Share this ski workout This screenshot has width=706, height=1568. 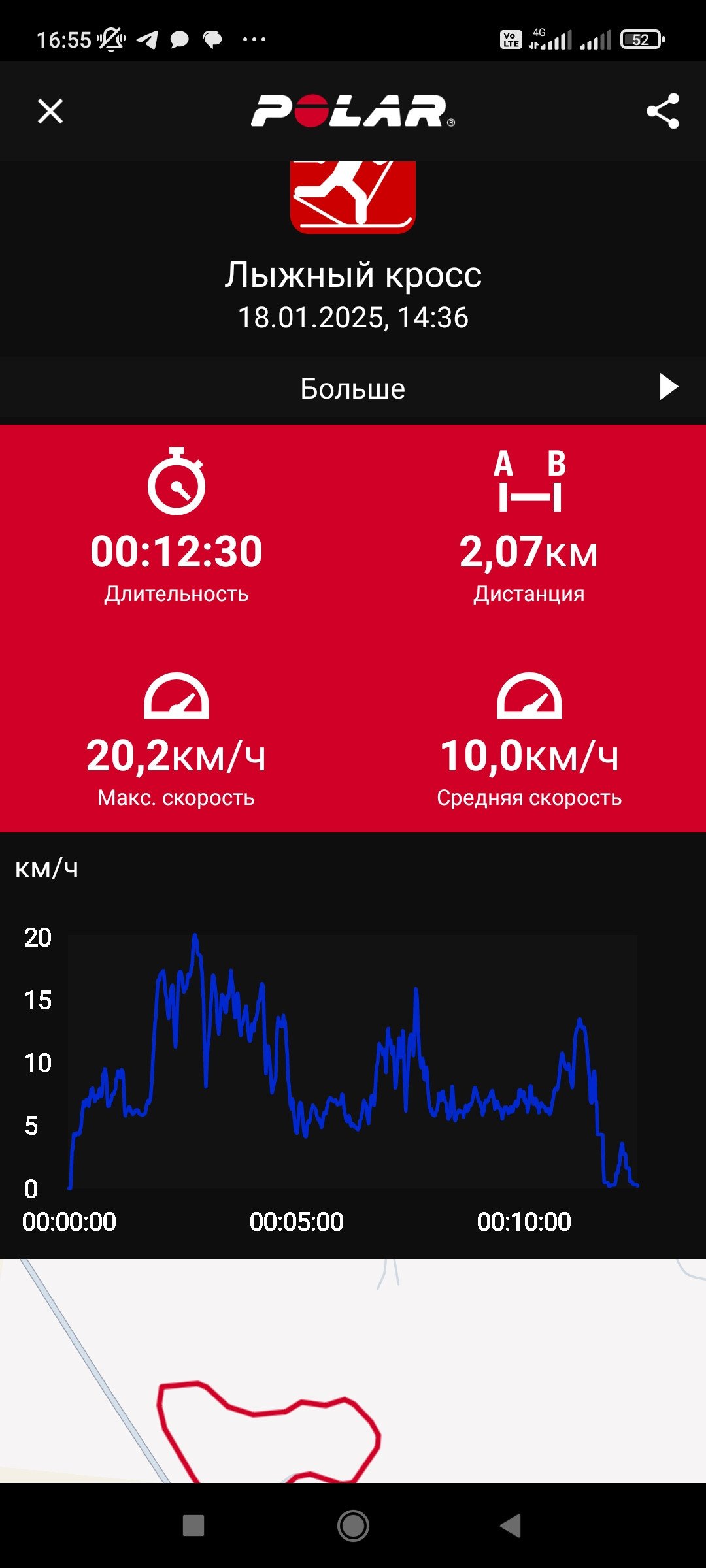pyautogui.click(x=662, y=111)
